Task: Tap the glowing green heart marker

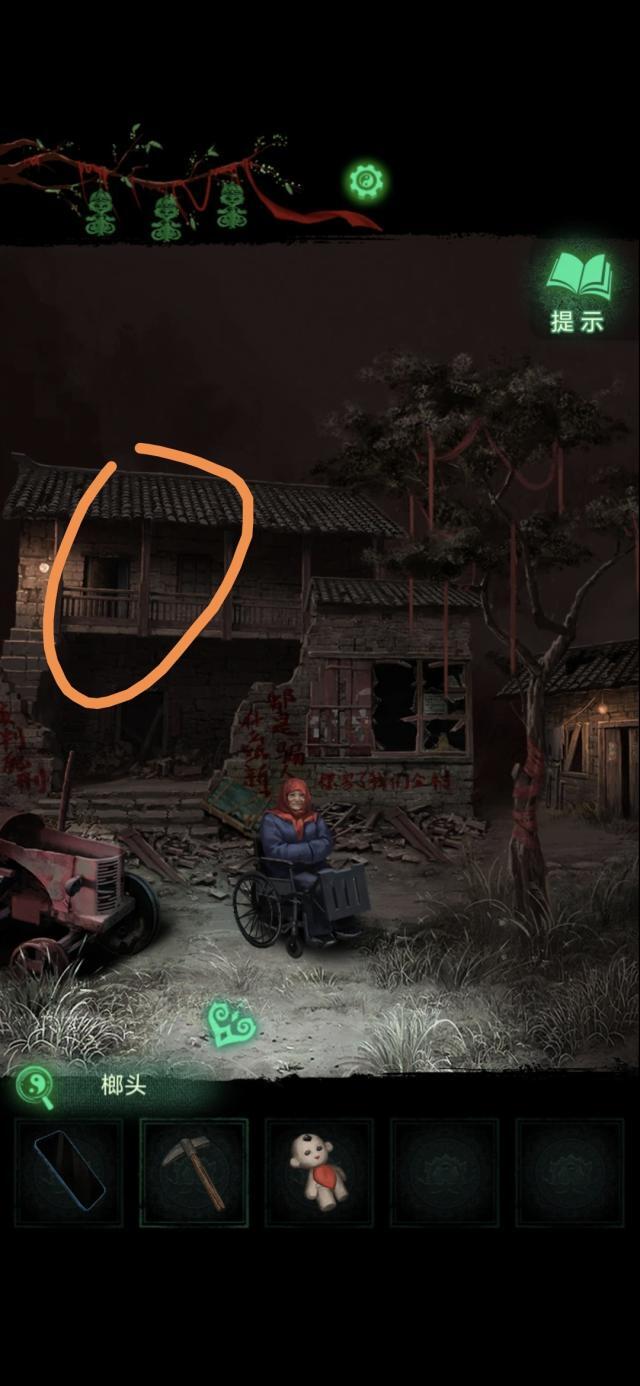Action: [x=232, y=1024]
